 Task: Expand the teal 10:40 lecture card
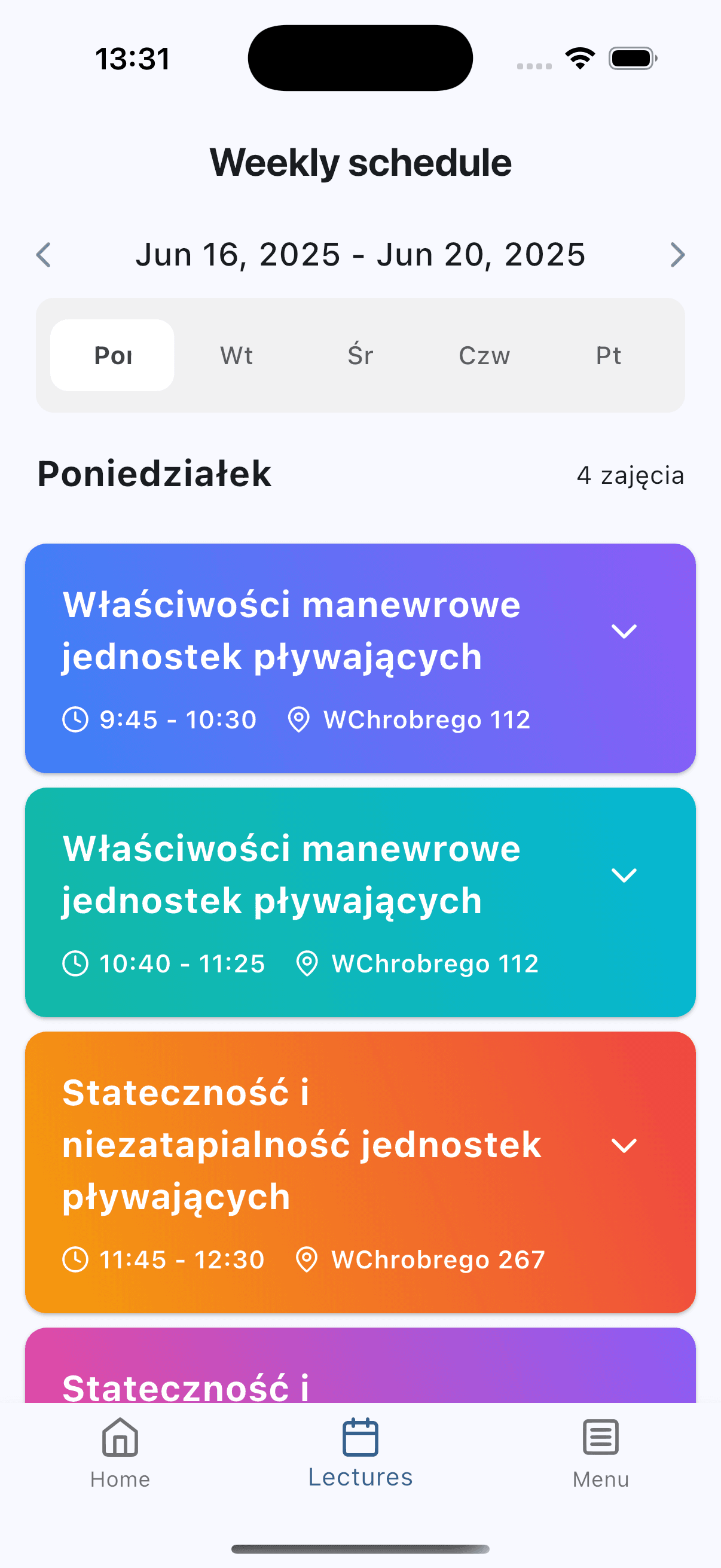(624, 877)
